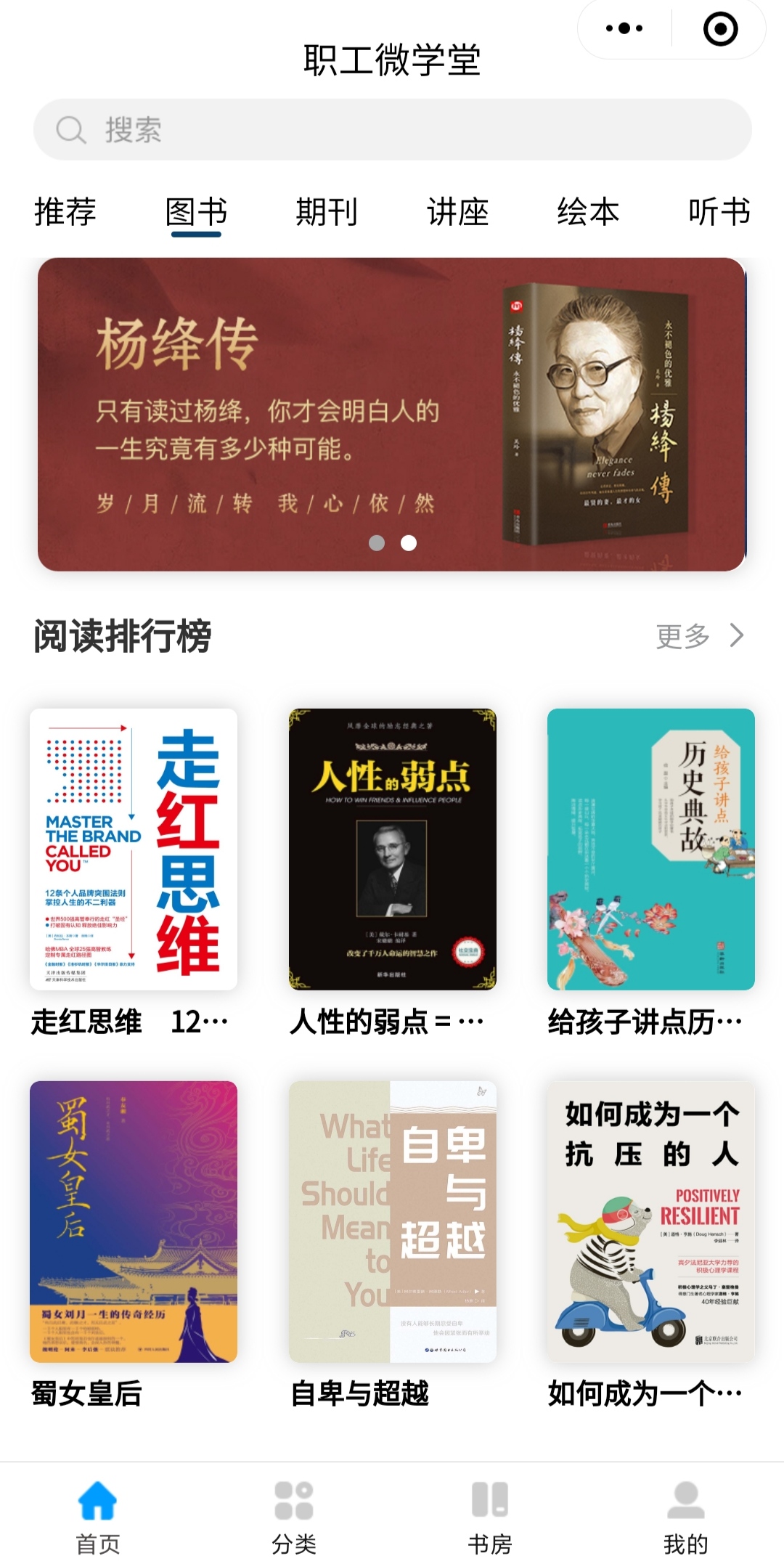Screen dimensions: 784x1564
Task: Open the 讲座 section
Action: click(458, 211)
